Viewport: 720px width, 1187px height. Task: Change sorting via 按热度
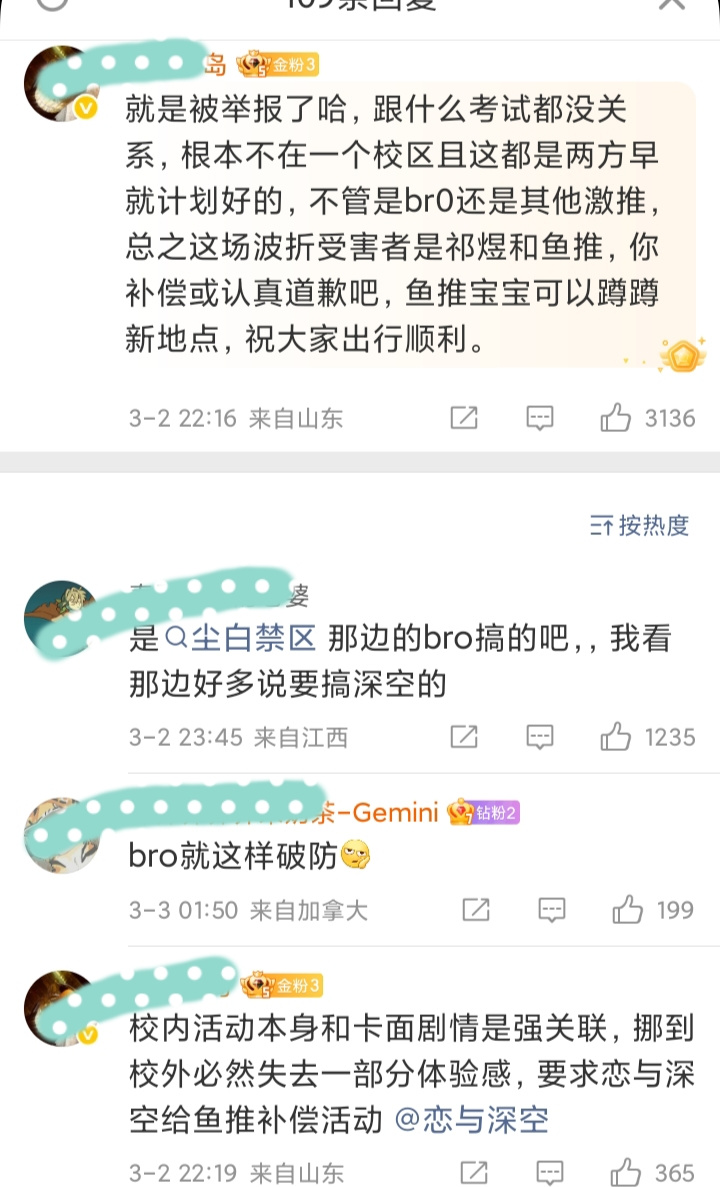(x=639, y=525)
